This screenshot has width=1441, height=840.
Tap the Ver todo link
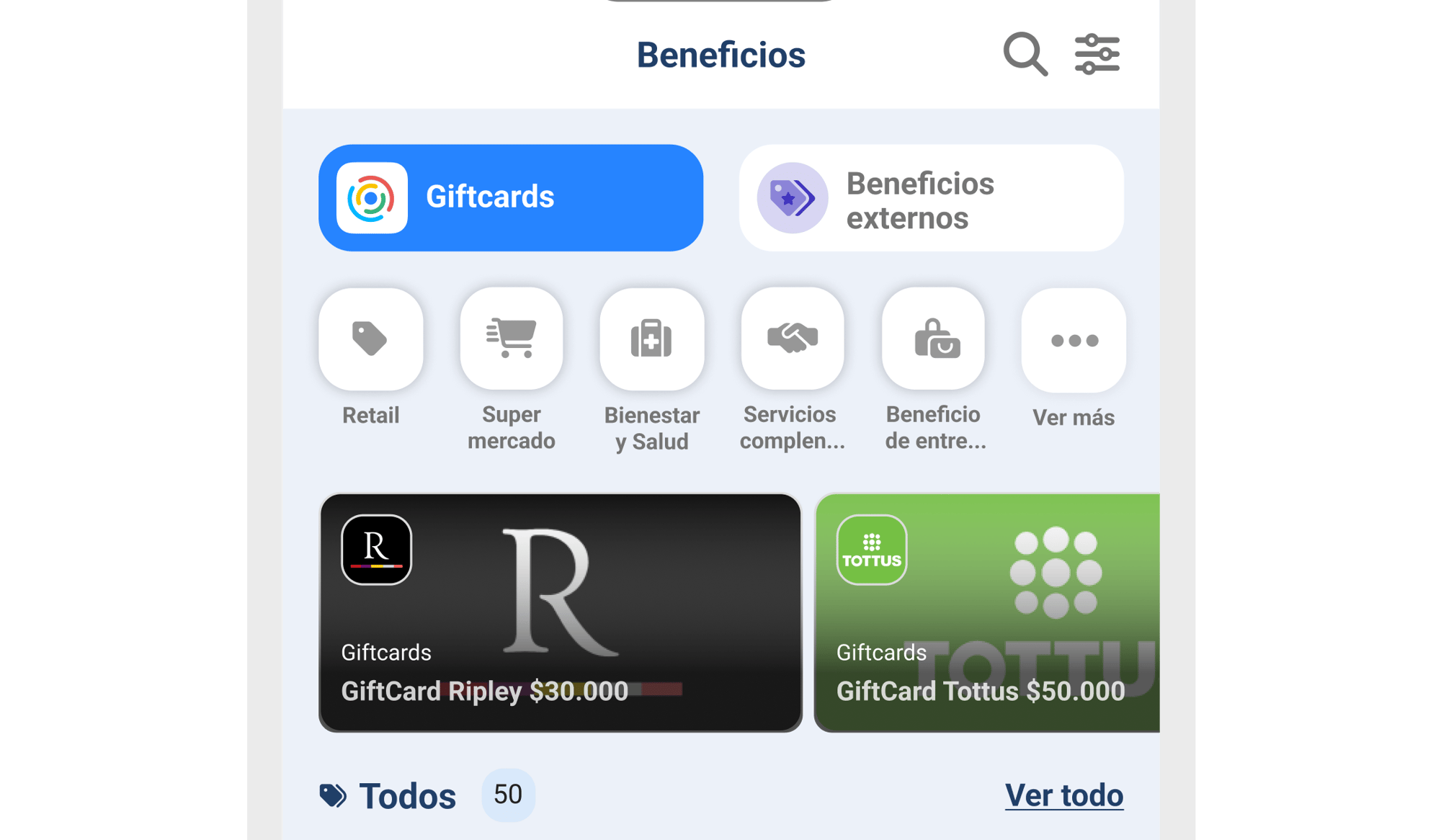pyautogui.click(x=1063, y=795)
